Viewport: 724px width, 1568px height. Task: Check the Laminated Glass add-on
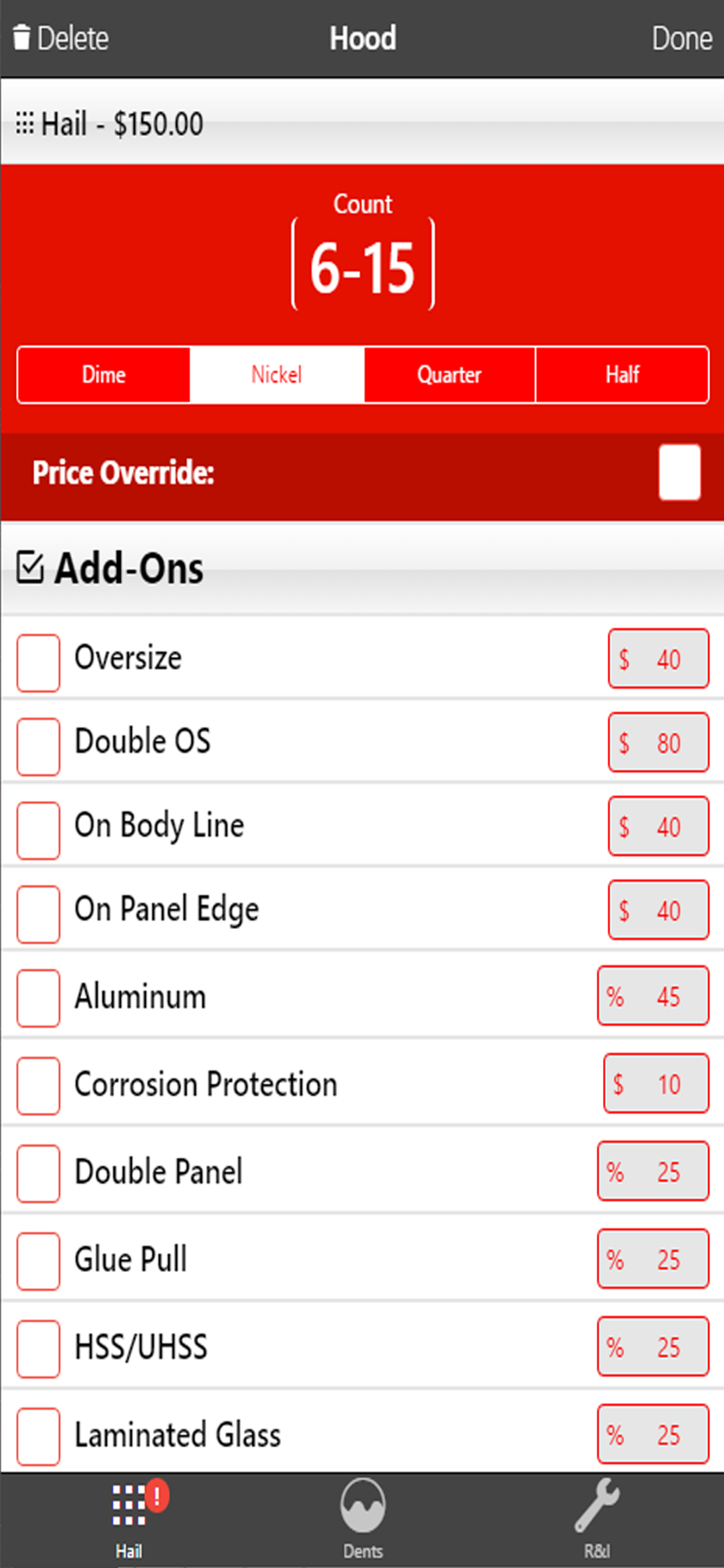[38, 1437]
